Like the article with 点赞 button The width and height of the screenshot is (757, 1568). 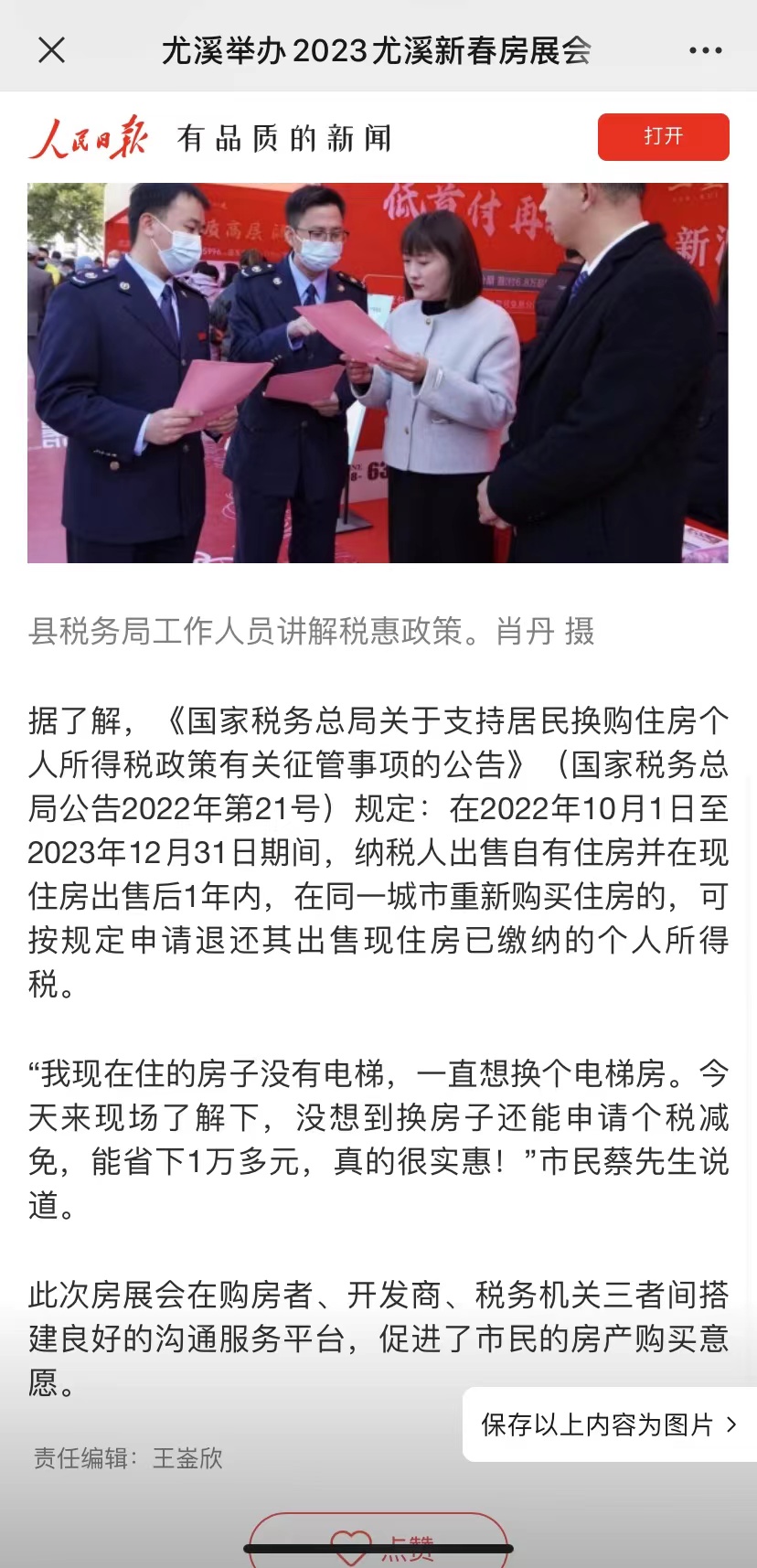(x=378, y=1543)
